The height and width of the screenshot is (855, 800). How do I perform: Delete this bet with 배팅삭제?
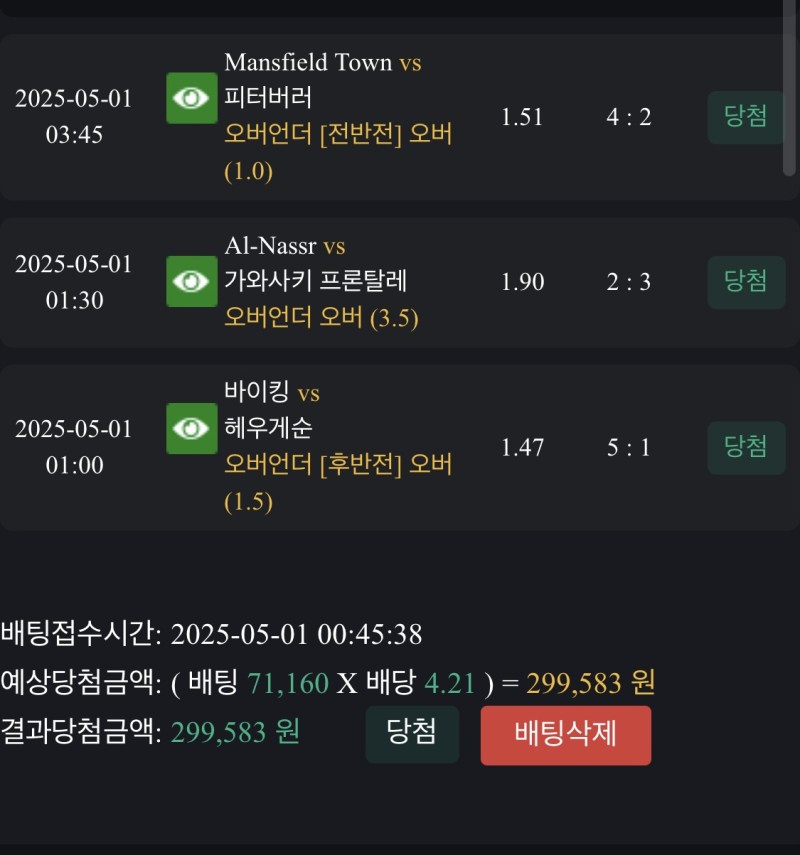565,735
